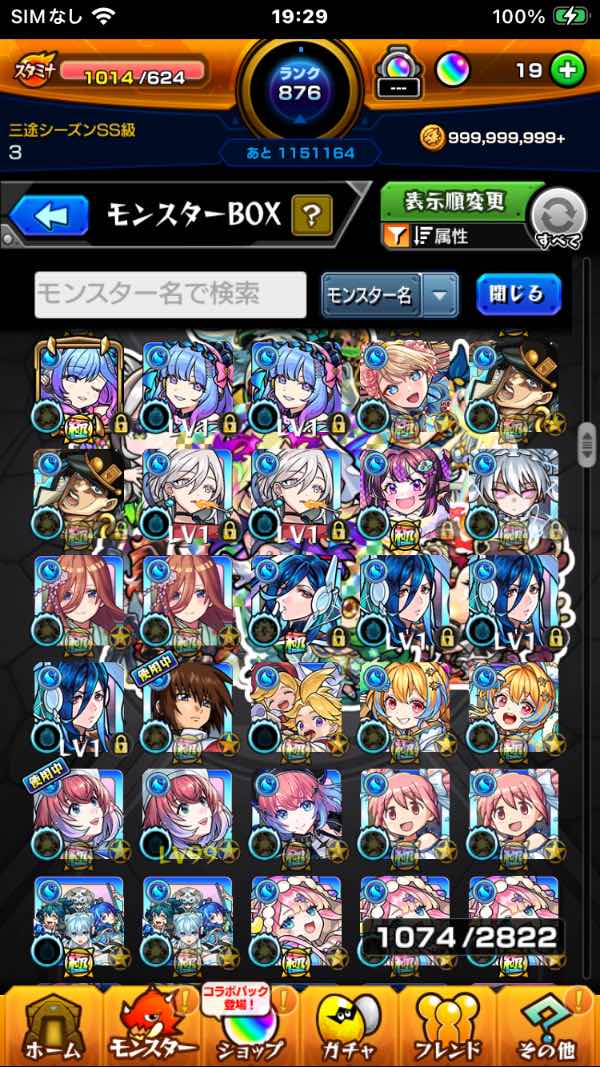The image size is (600, 1067).
Task: Close search with 閉じる button
Action: tap(518, 294)
